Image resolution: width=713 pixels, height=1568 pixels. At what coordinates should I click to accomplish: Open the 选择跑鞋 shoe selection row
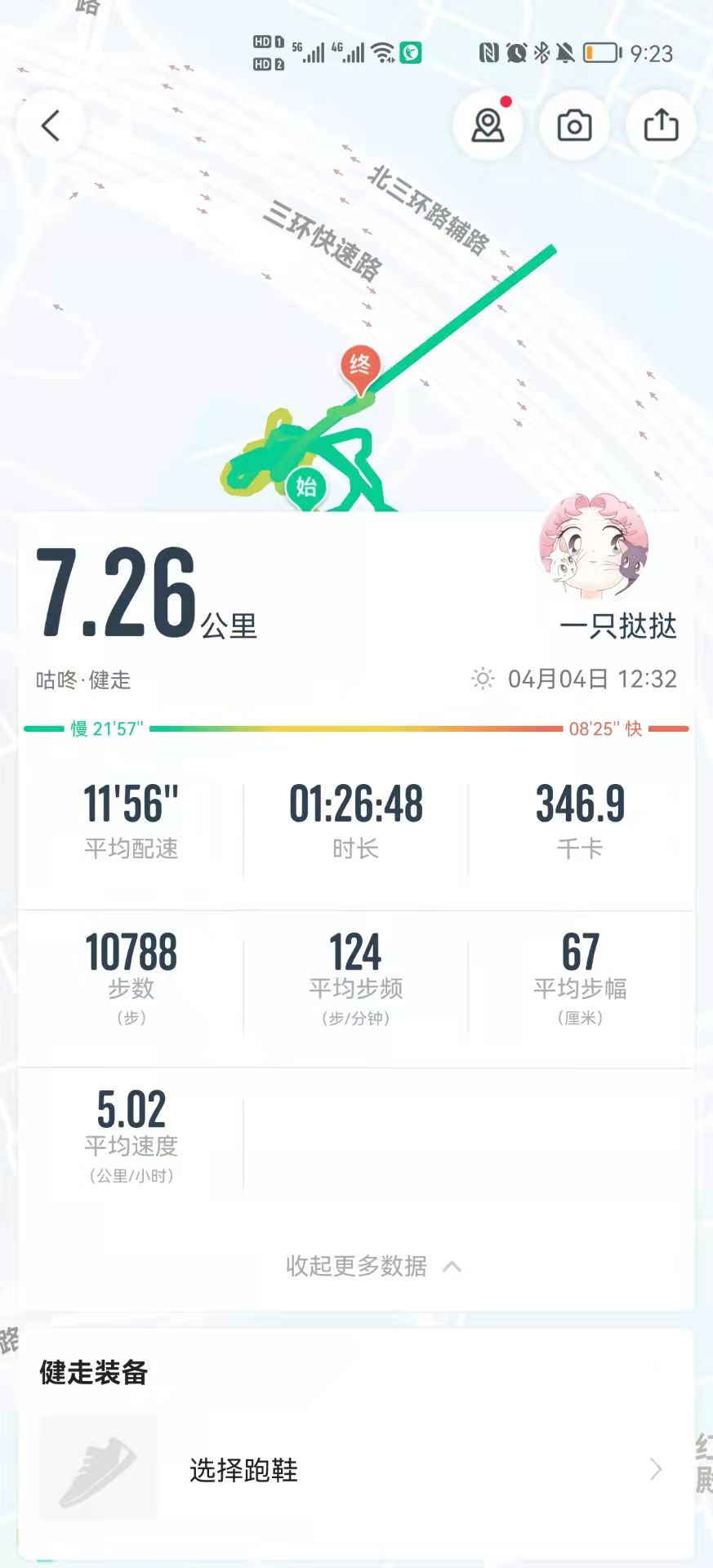click(x=356, y=1470)
